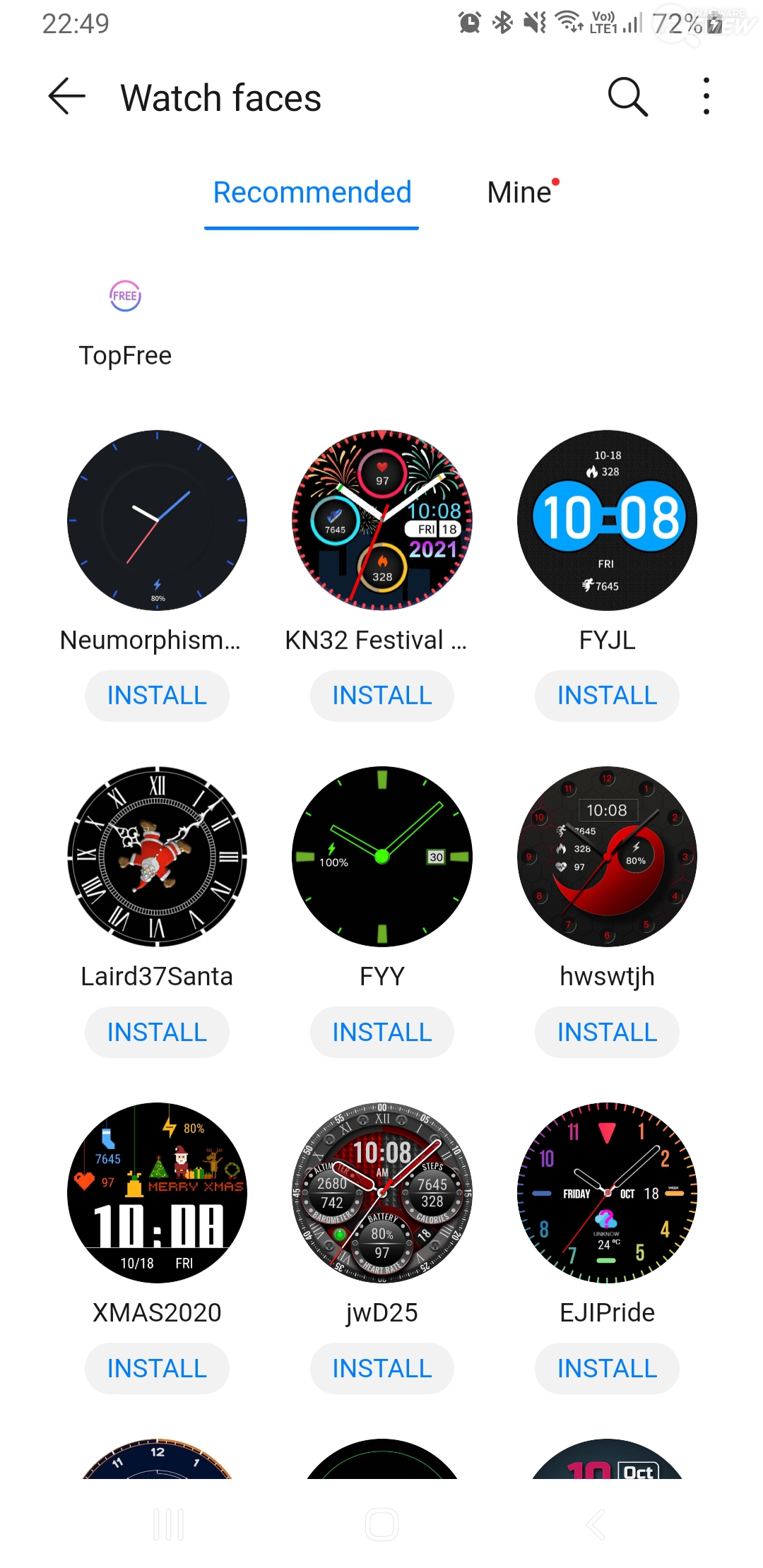Install XMAS2020 watch face

coord(157,1368)
